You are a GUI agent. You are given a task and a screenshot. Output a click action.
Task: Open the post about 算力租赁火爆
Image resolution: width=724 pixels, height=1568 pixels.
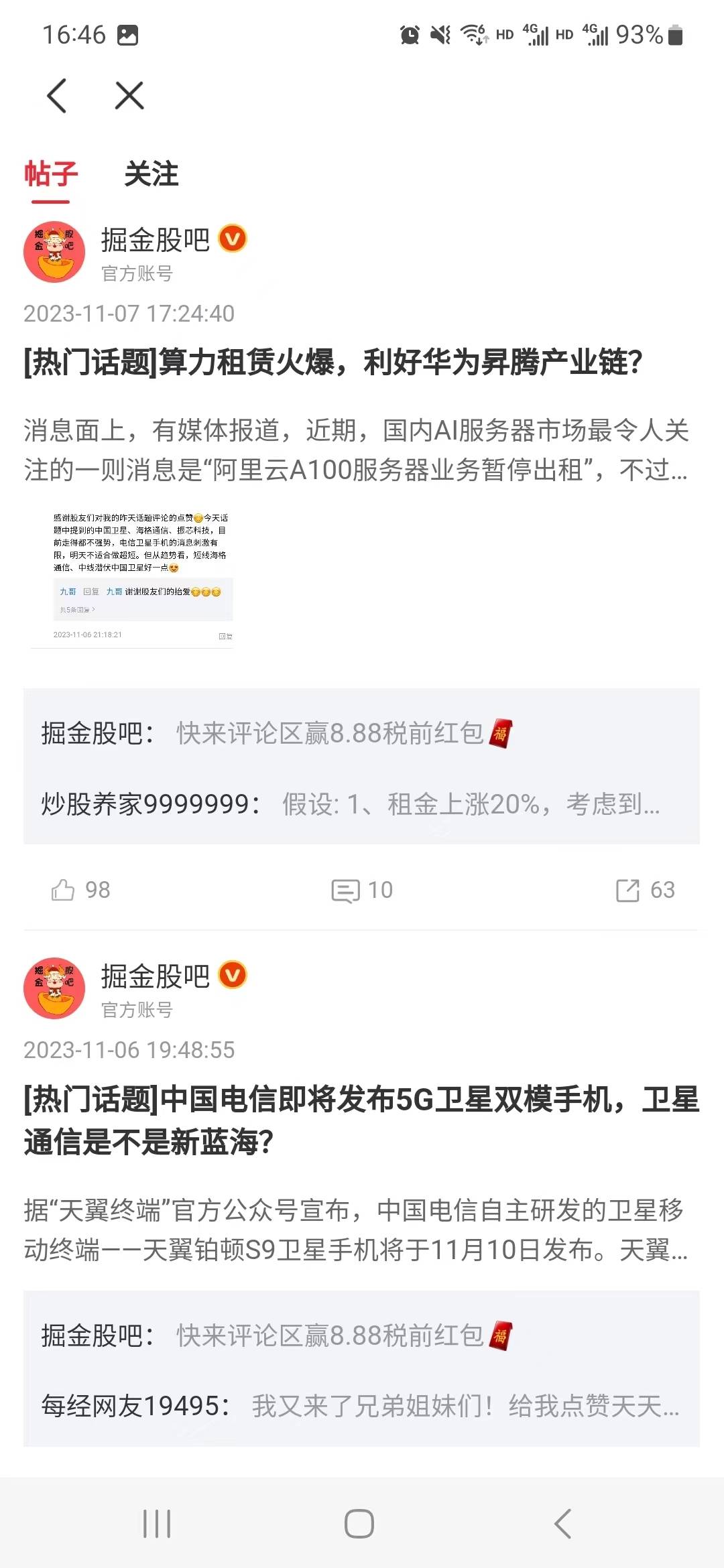[x=333, y=363]
